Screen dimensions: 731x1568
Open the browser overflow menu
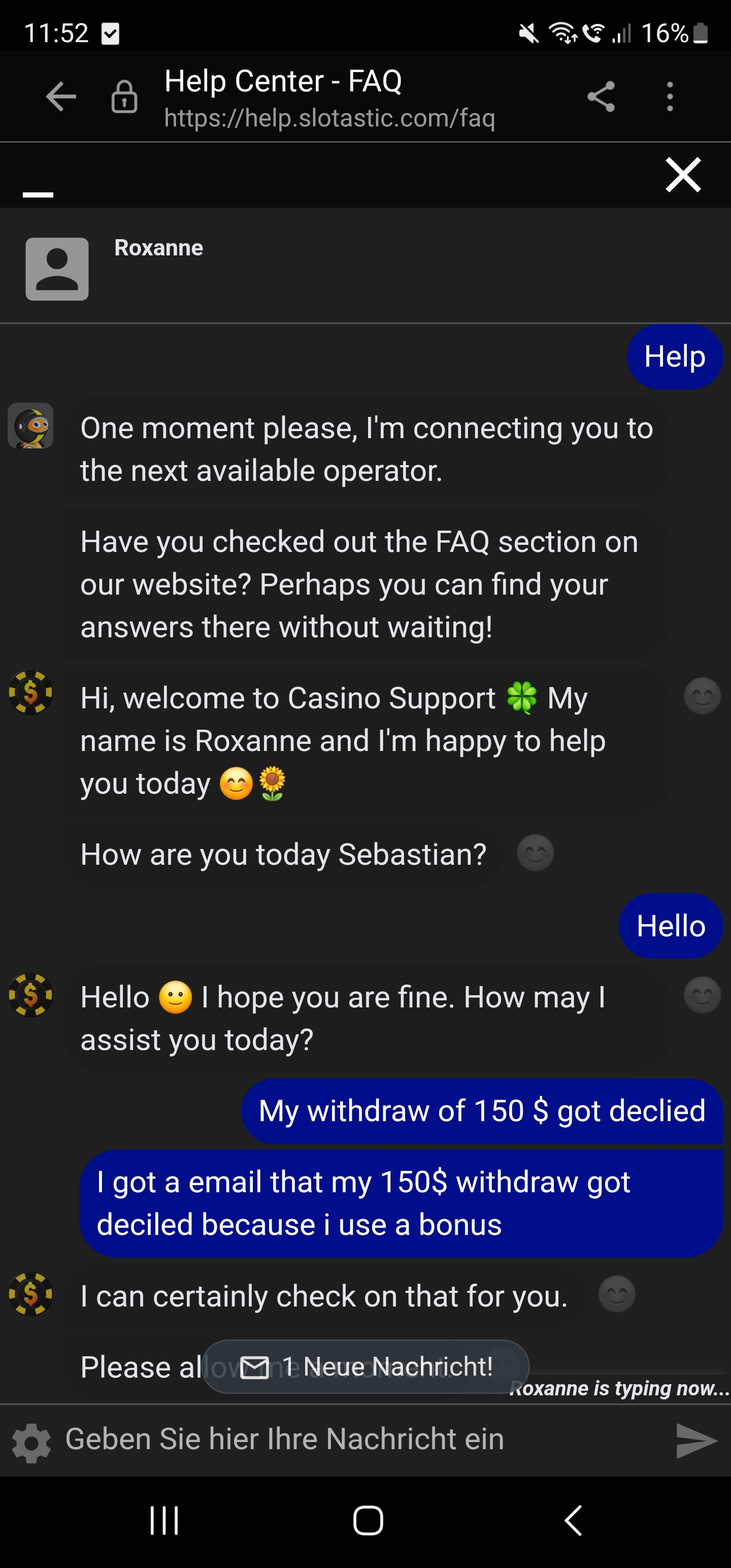tap(670, 97)
